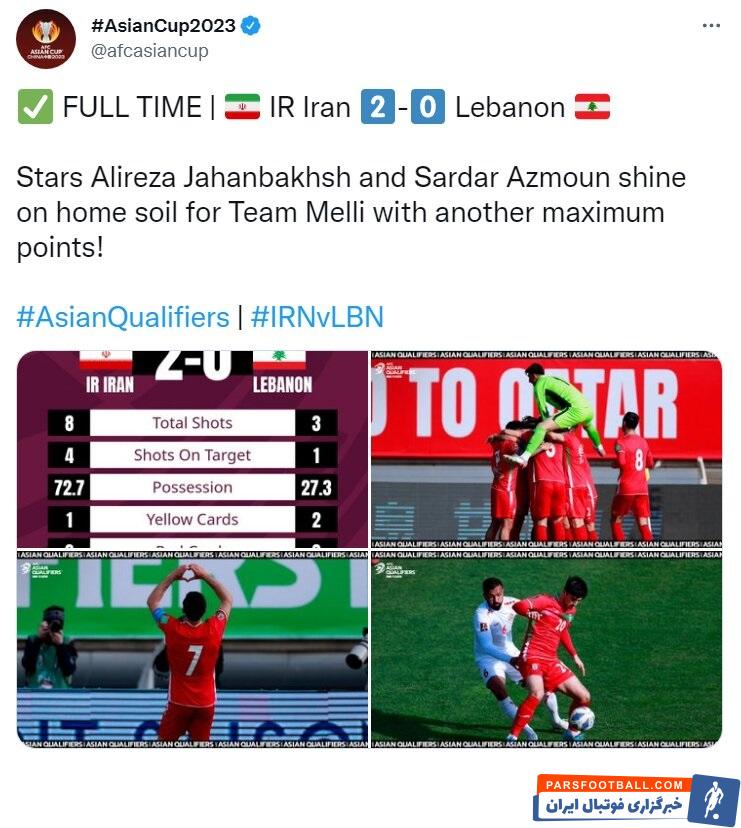
Task: Open the photo of player number 7
Action: point(192,648)
